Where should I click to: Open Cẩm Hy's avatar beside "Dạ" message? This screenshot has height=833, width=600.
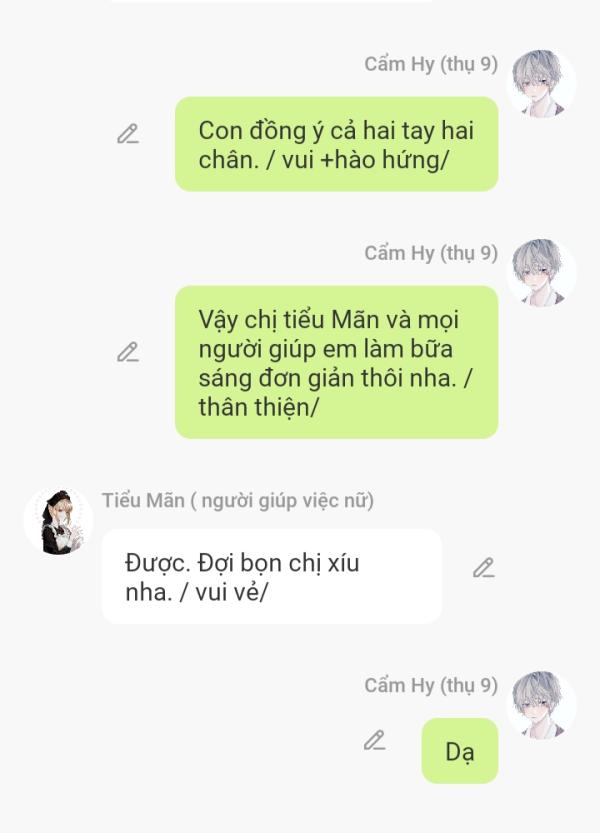pyautogui.click(x=541, y=705)
